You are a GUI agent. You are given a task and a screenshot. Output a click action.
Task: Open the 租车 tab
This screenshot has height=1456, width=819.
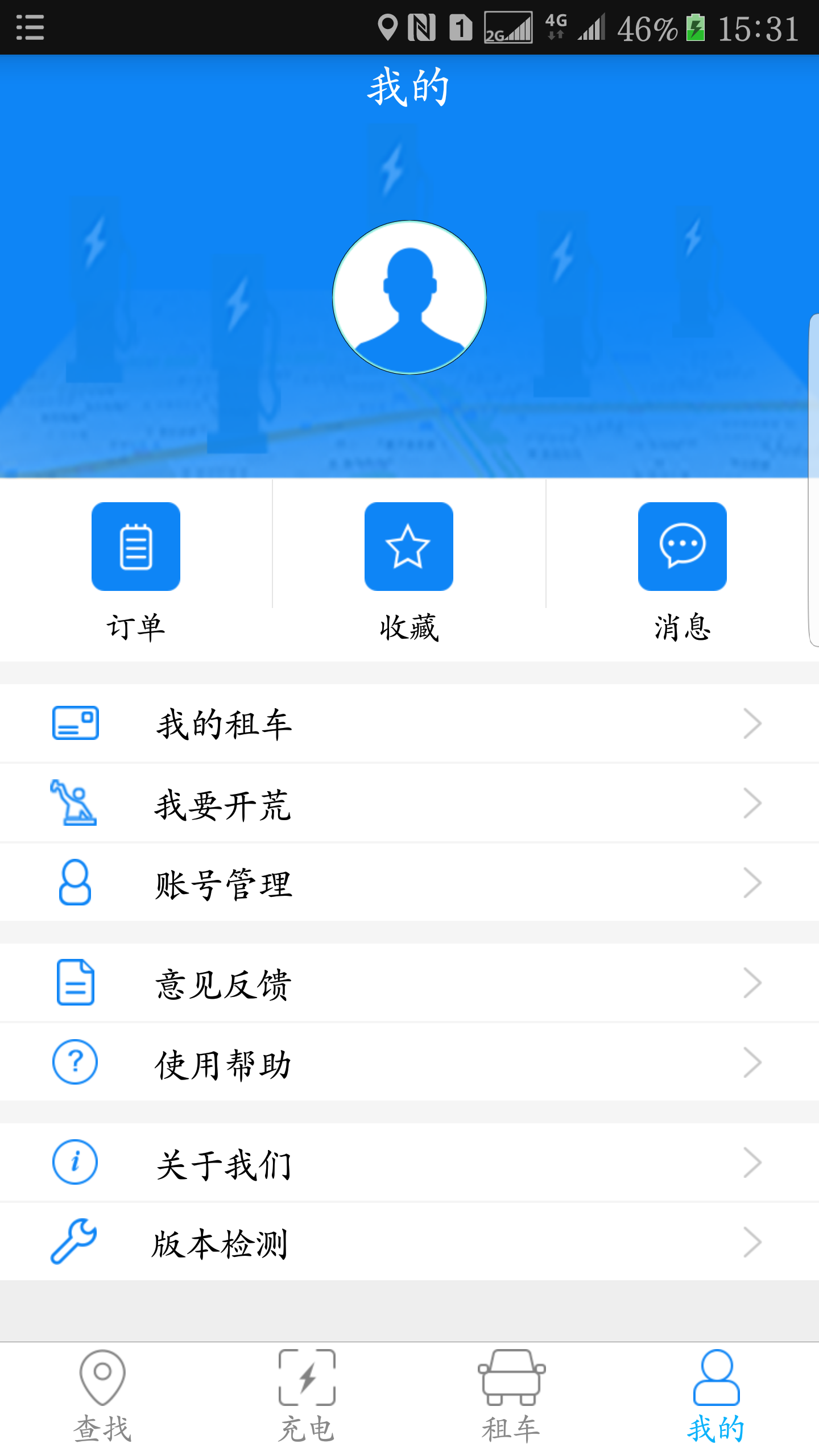[511, 1399]
